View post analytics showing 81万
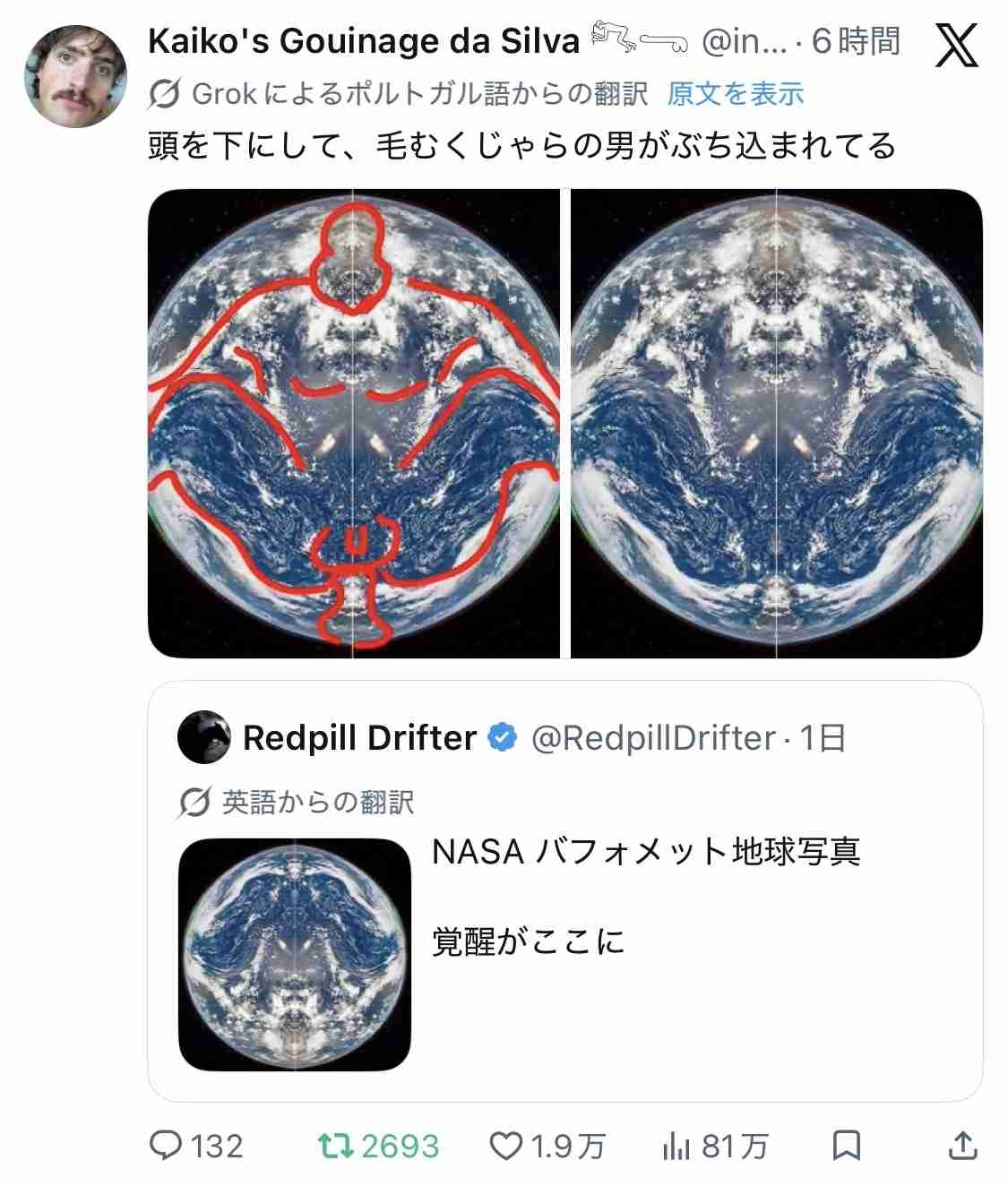The height and width of the screenshot is (1186, 1008). [673, 1145]
